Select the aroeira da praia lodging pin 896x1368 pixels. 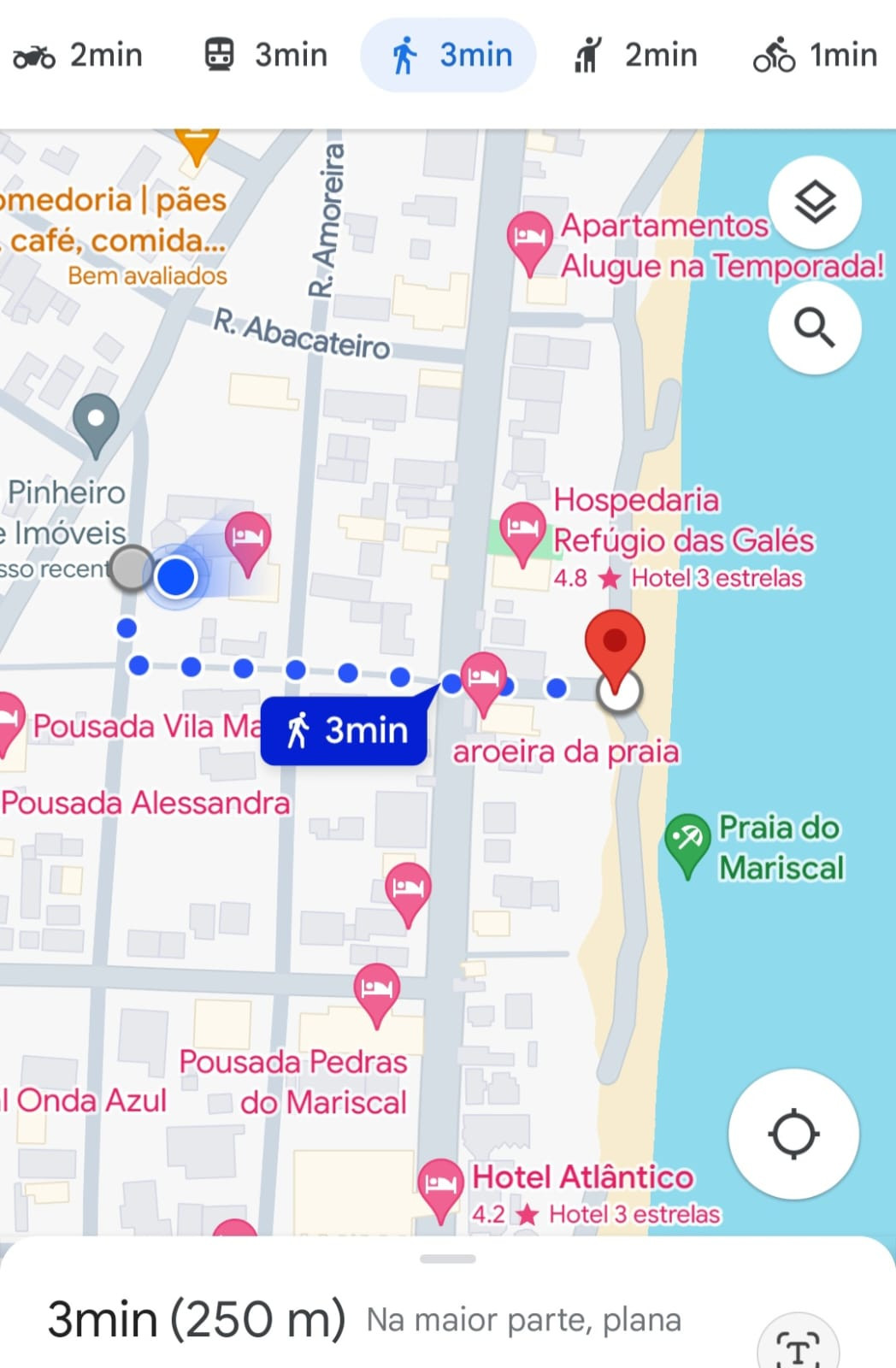[x=483, y=680]
